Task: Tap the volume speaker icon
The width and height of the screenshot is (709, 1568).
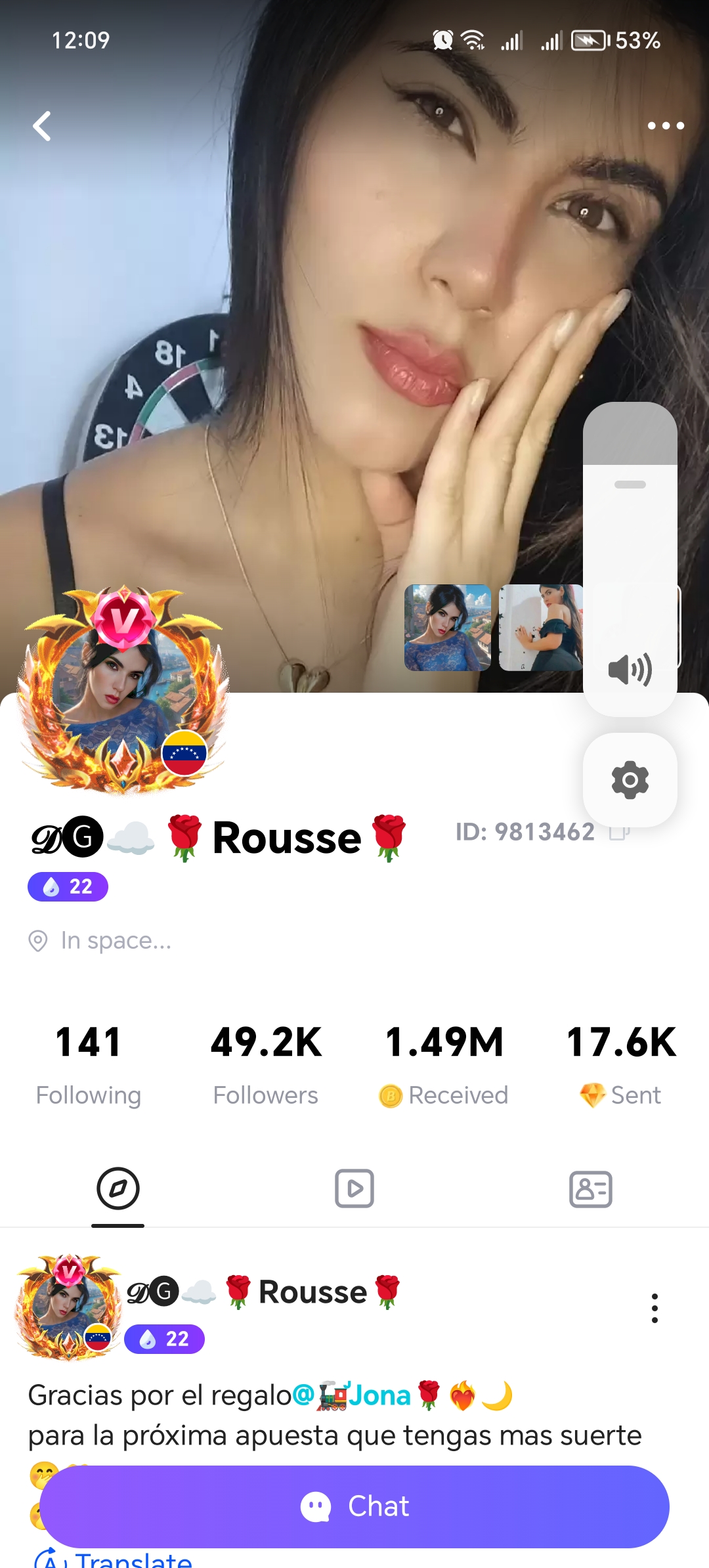Action: [630, 670]
